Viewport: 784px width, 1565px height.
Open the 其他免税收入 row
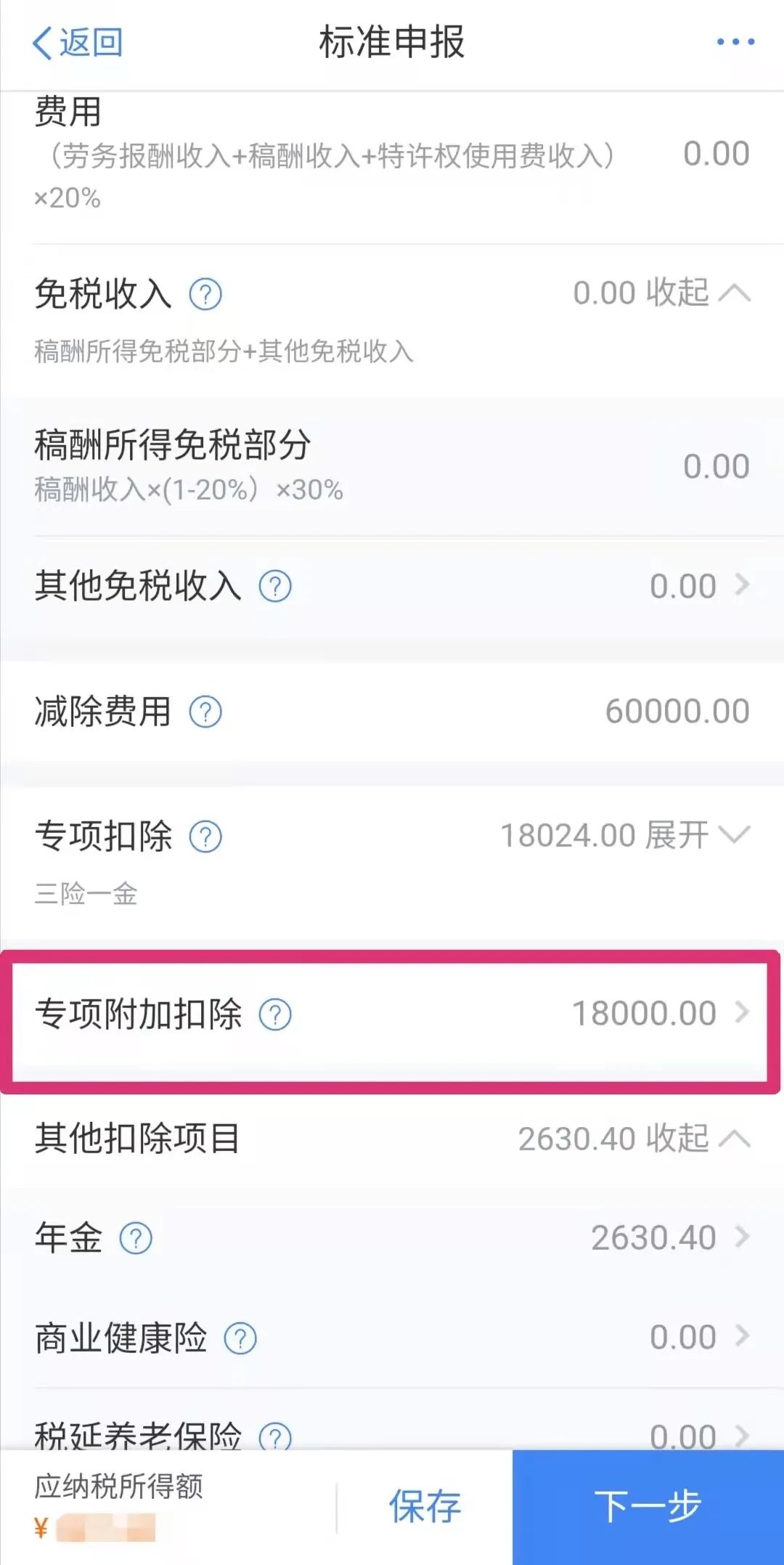(x=392, y=586)
